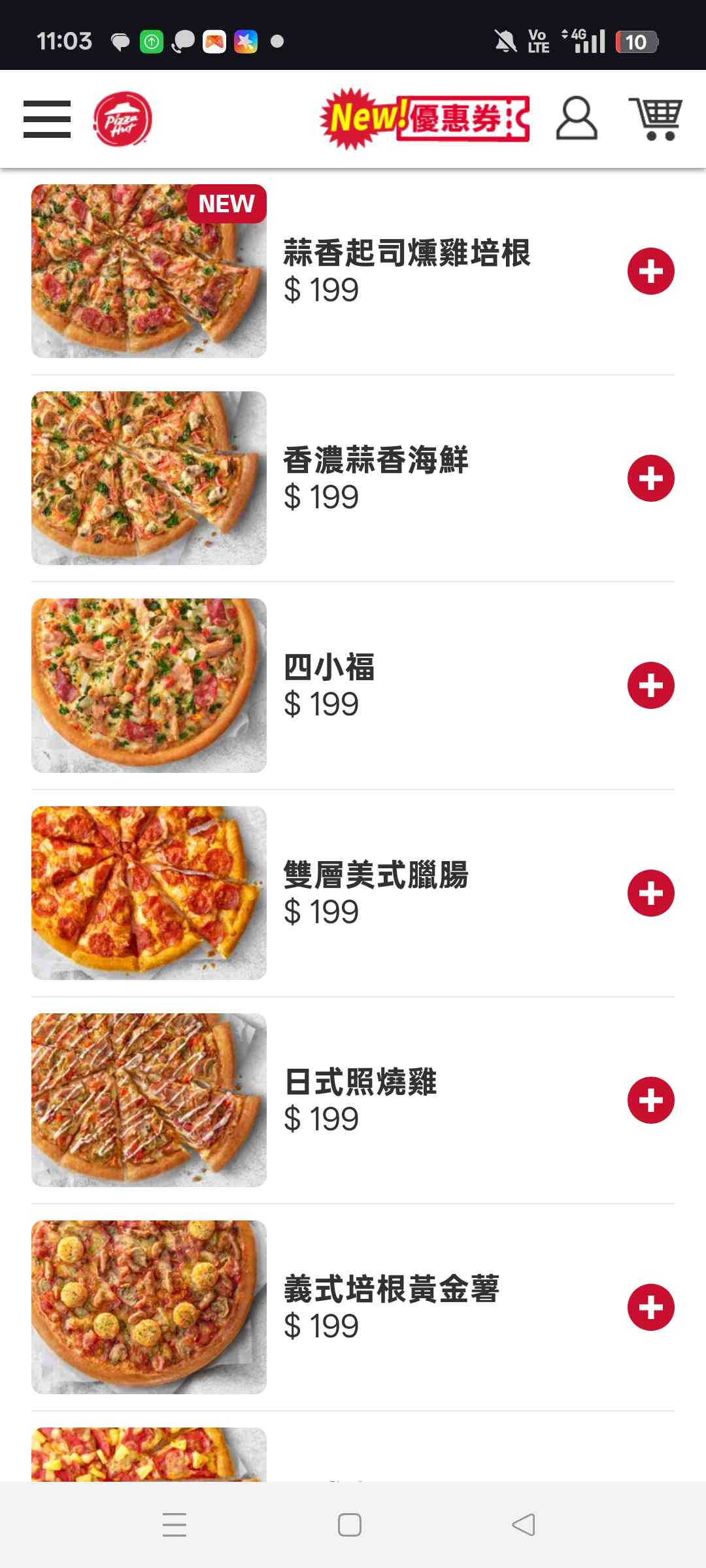View the shopping cart
The image size is (706, 1568).
click(655, 119)
